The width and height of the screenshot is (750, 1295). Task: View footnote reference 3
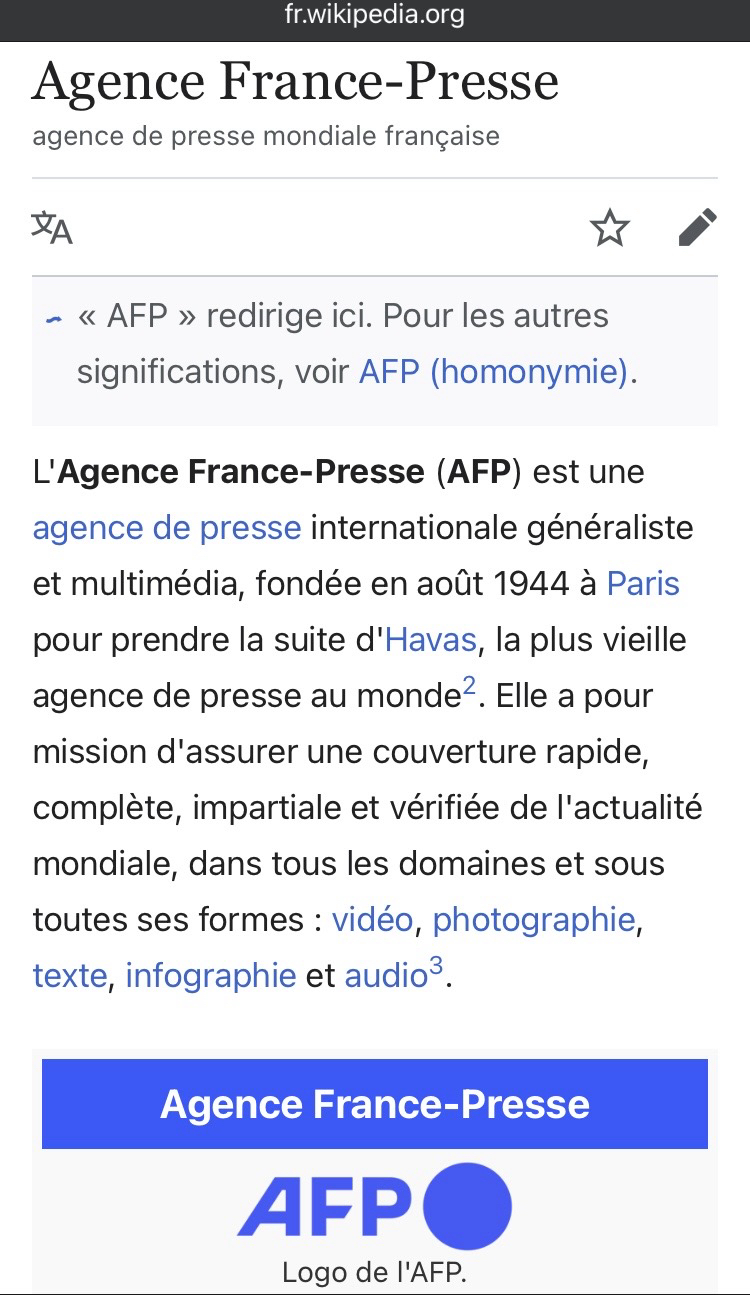pyautogui.click(x=437, y=966)
